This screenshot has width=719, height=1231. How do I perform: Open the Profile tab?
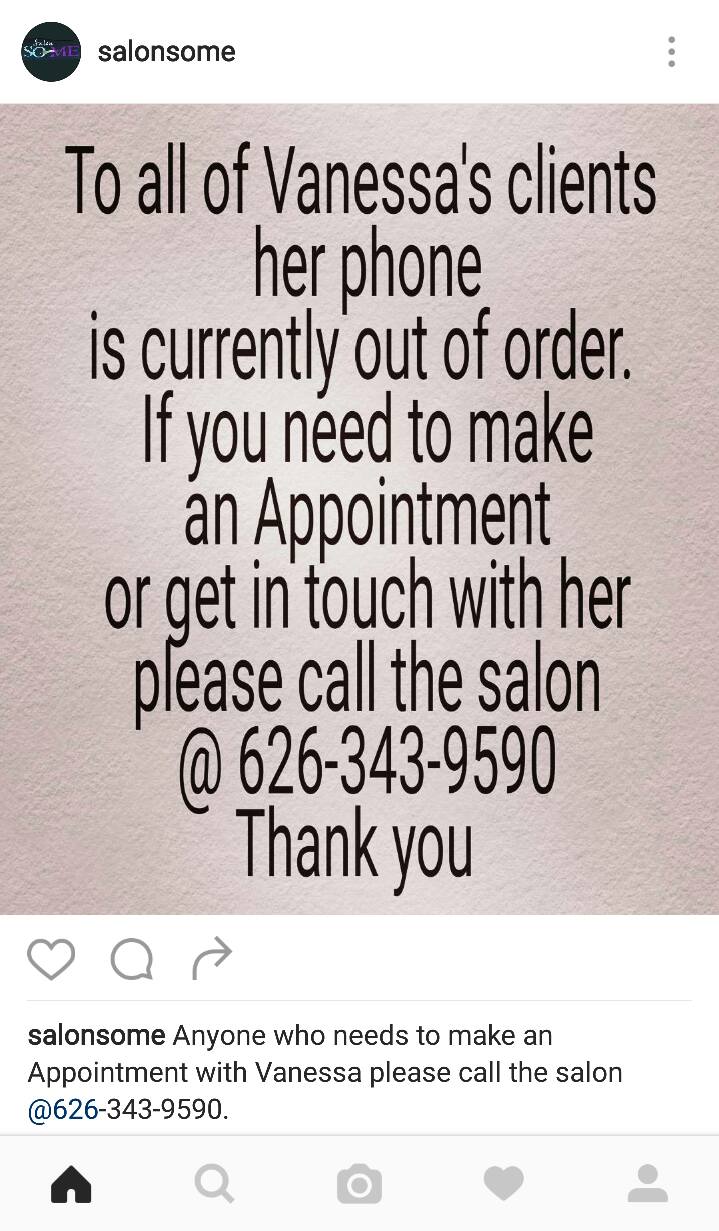647,1185
